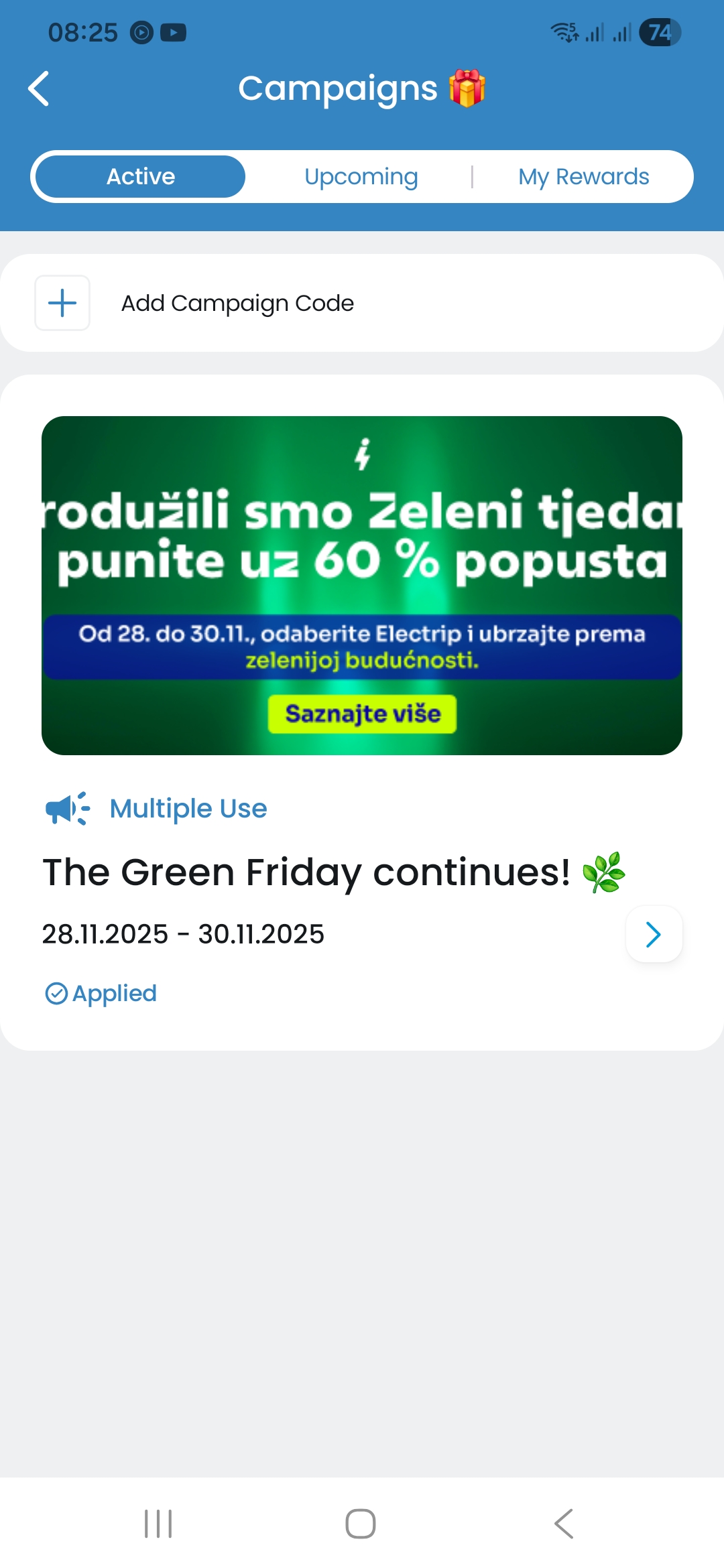Open the recent apps overview
This screenshot has width=724, height=1568.
158,1524
